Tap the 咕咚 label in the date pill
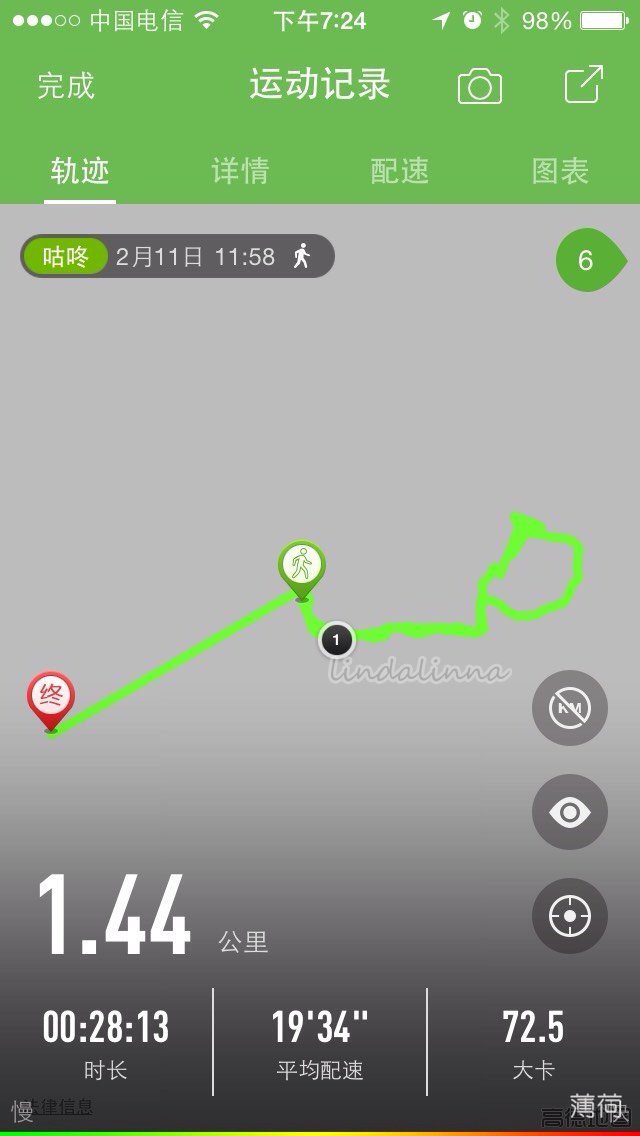 (65, 256)
